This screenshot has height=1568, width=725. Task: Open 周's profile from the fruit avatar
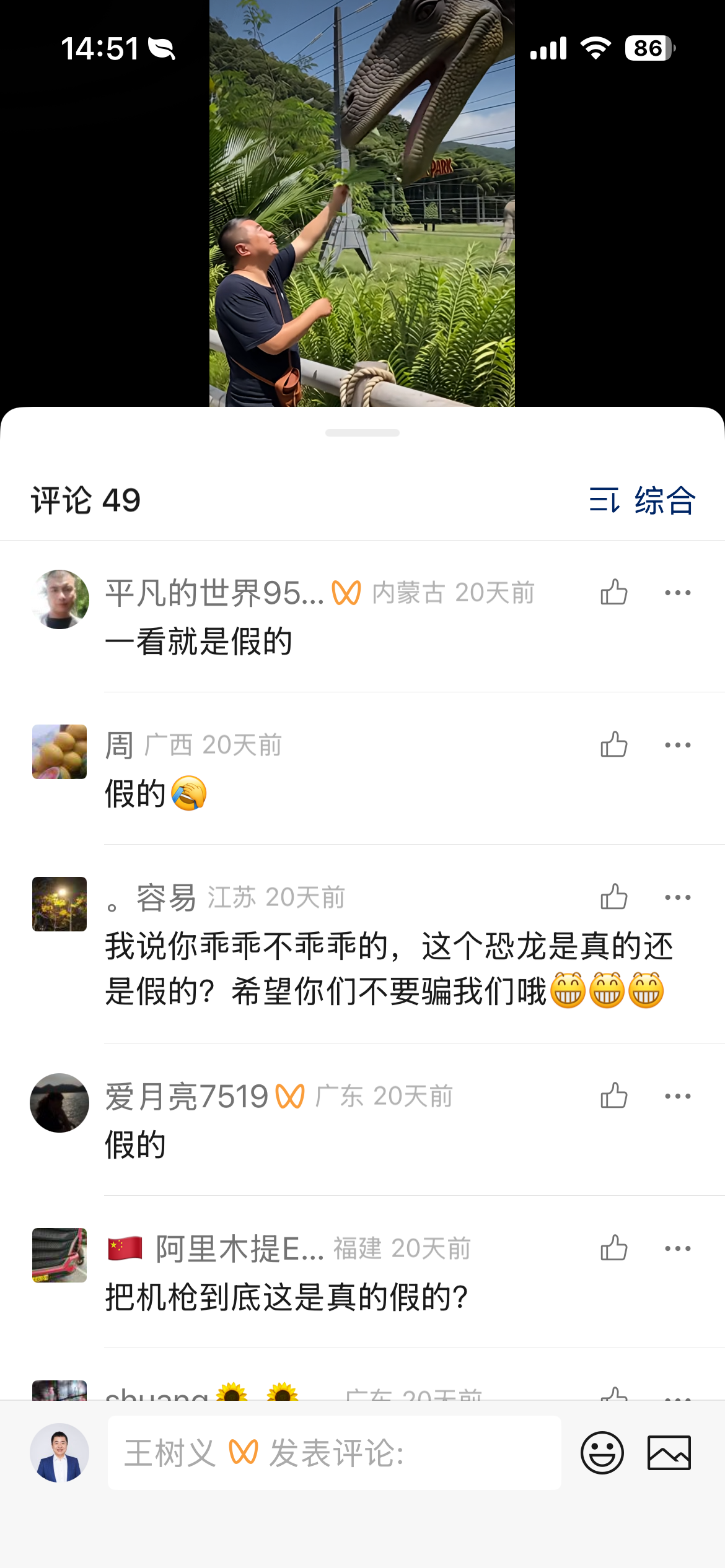(x=59, y=752)
